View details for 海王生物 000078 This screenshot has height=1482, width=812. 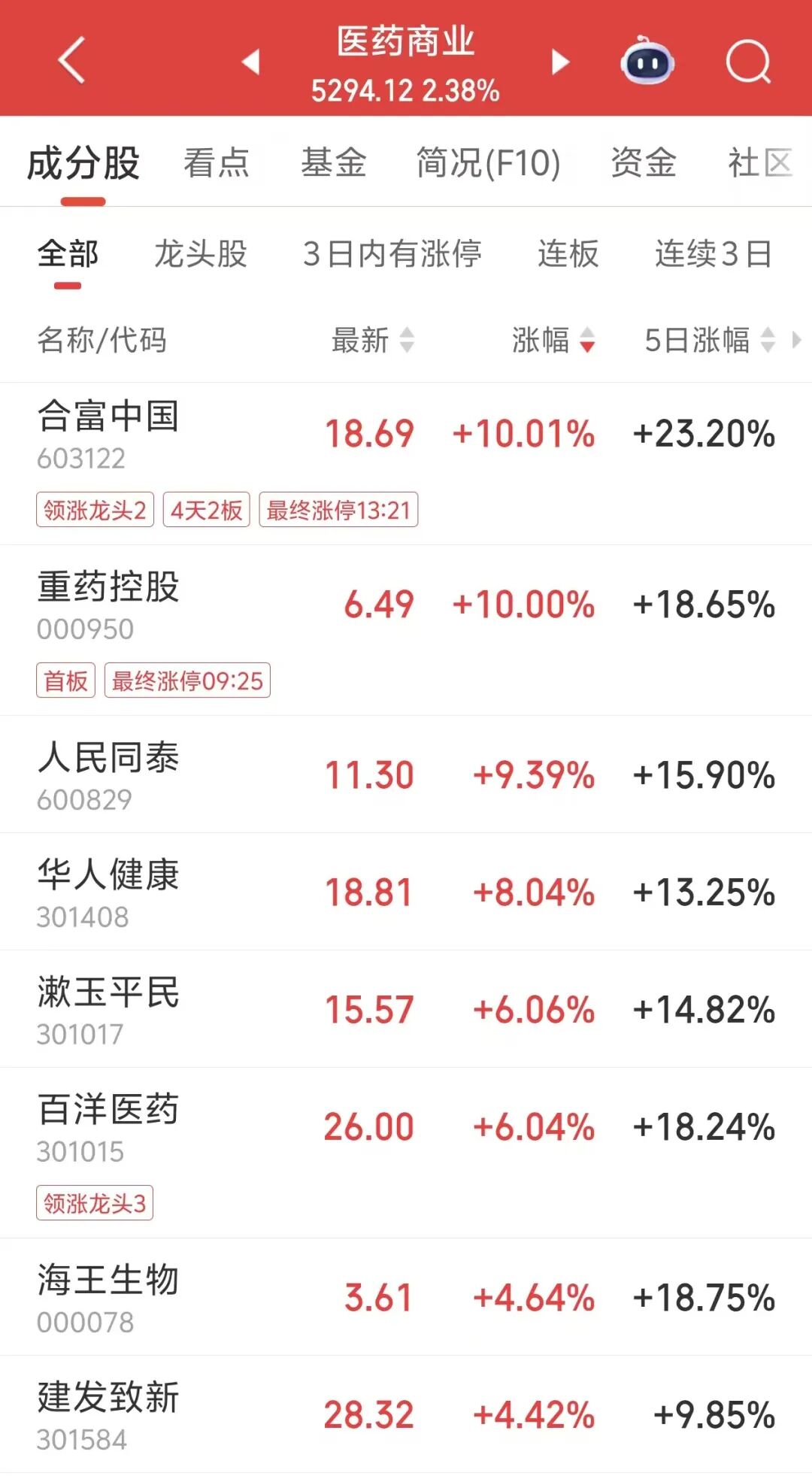pos(108,1297)
